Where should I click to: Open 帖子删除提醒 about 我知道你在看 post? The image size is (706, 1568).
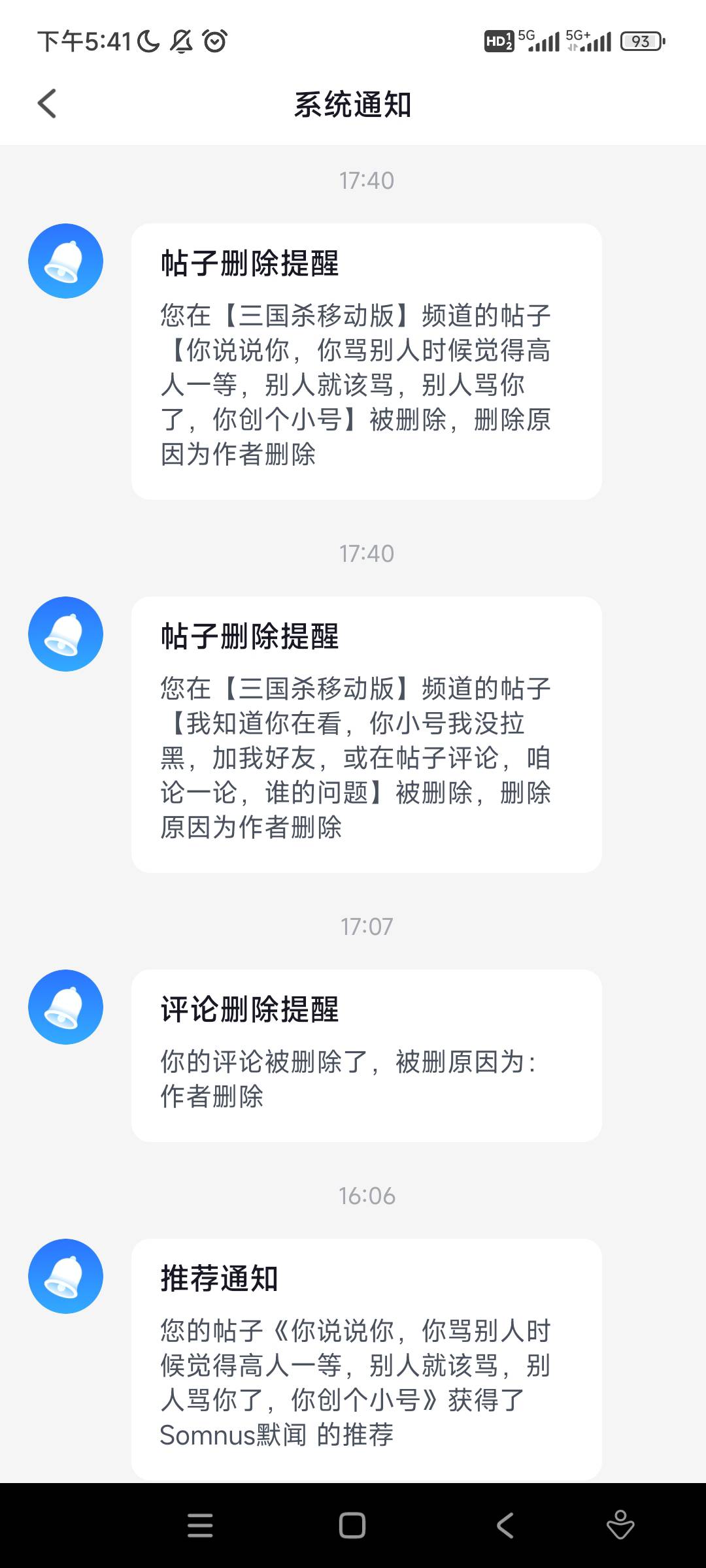(x=366, y=734)
